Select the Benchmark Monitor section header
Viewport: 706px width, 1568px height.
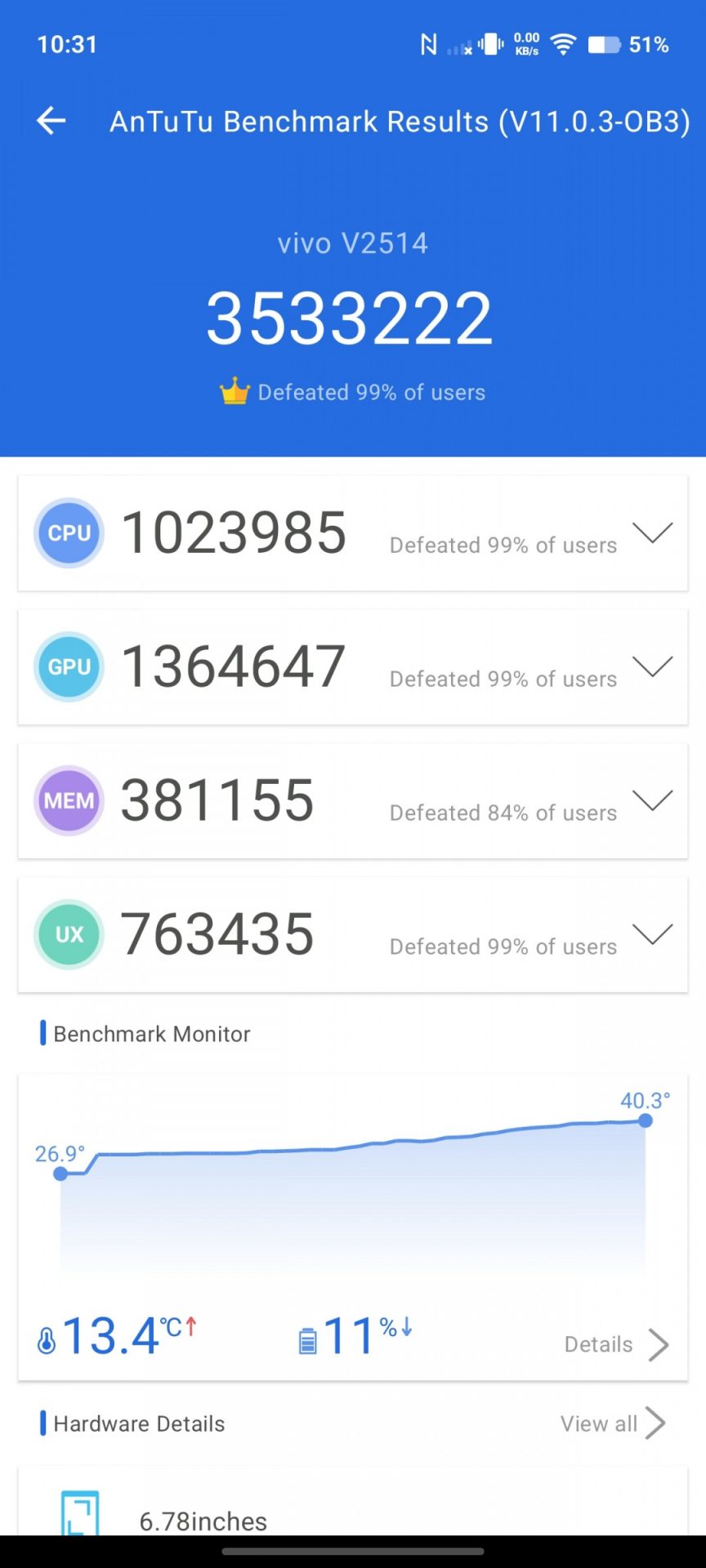click(151, 1033)
